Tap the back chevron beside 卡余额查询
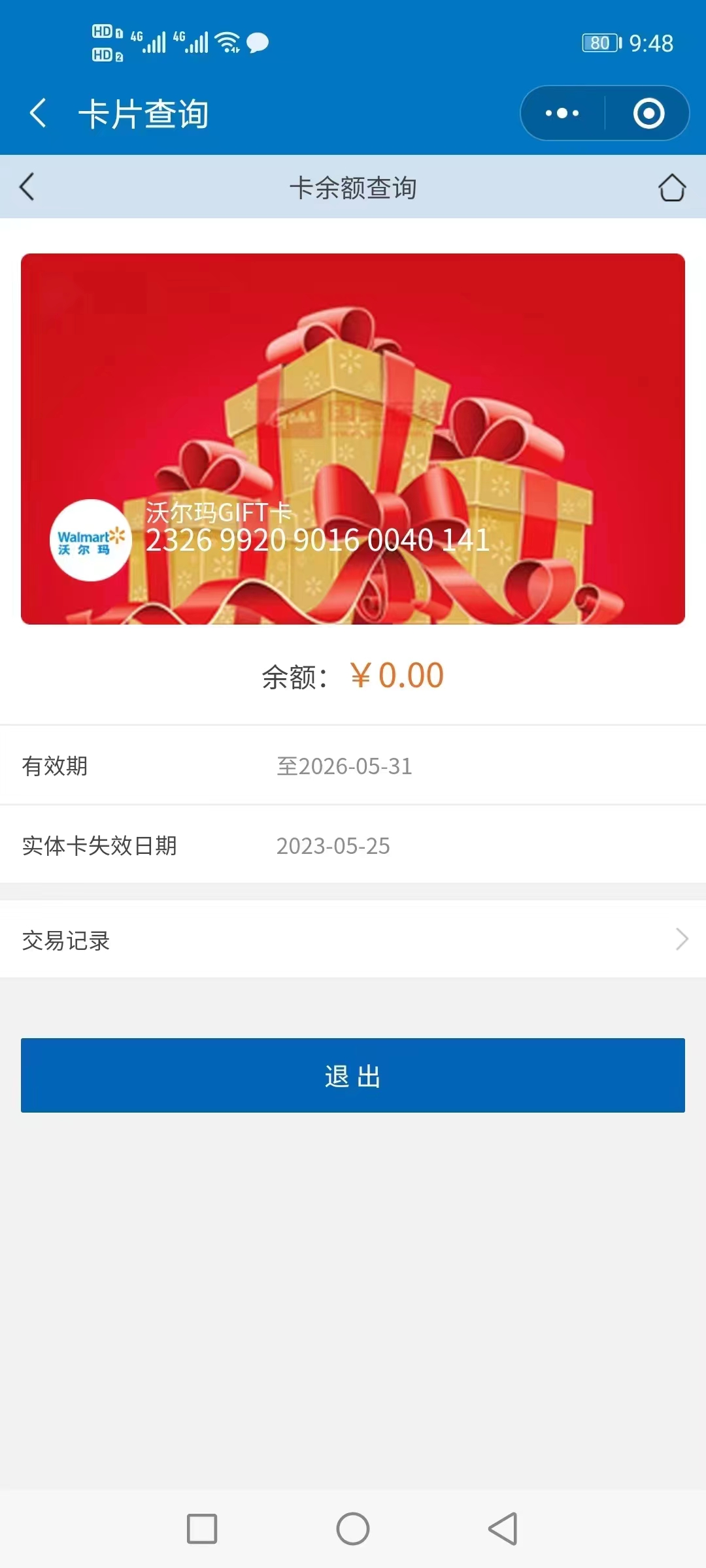 click(26, 188)
